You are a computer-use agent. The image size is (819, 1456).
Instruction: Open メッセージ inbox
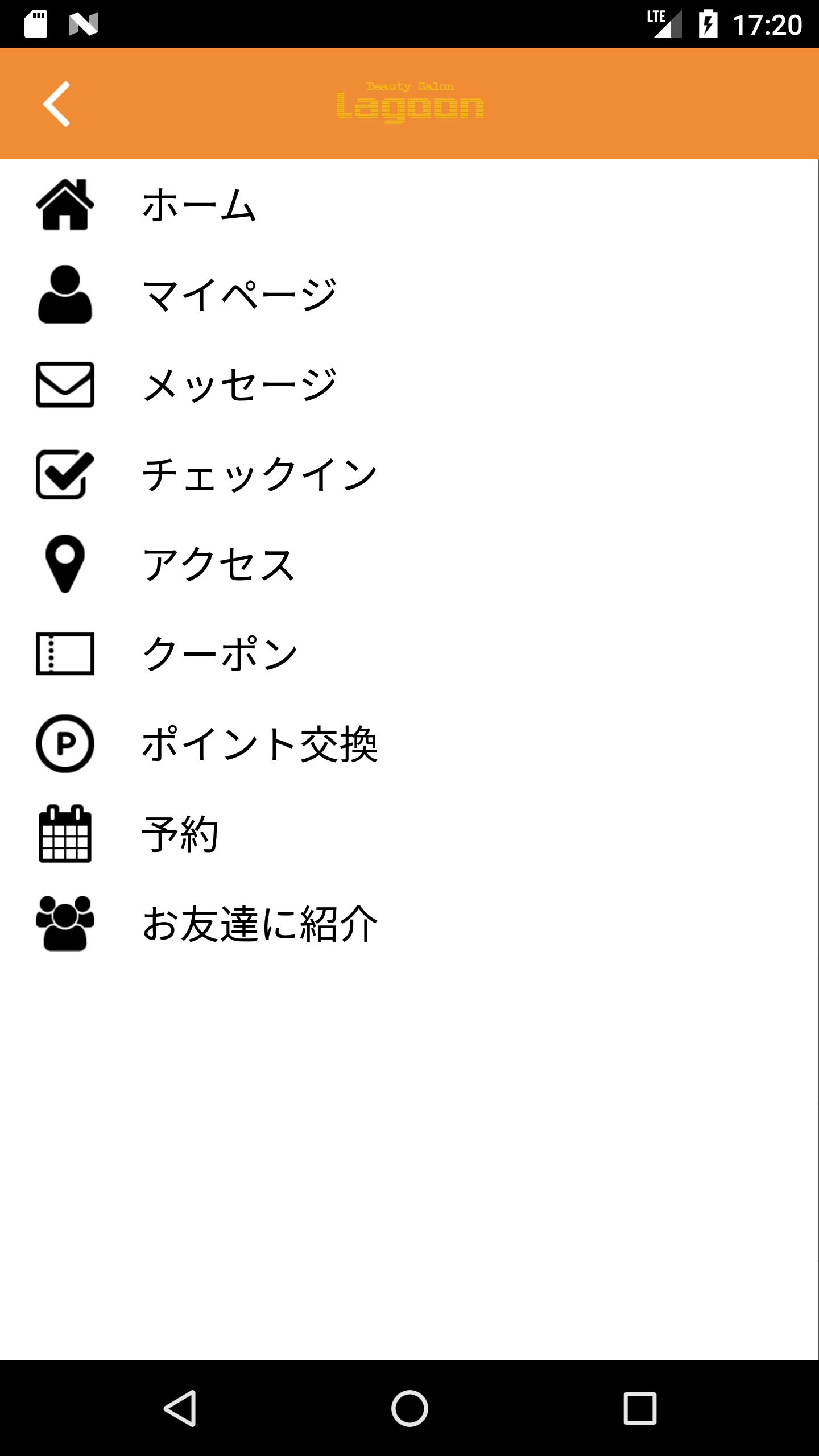click(x=239, y=384)
